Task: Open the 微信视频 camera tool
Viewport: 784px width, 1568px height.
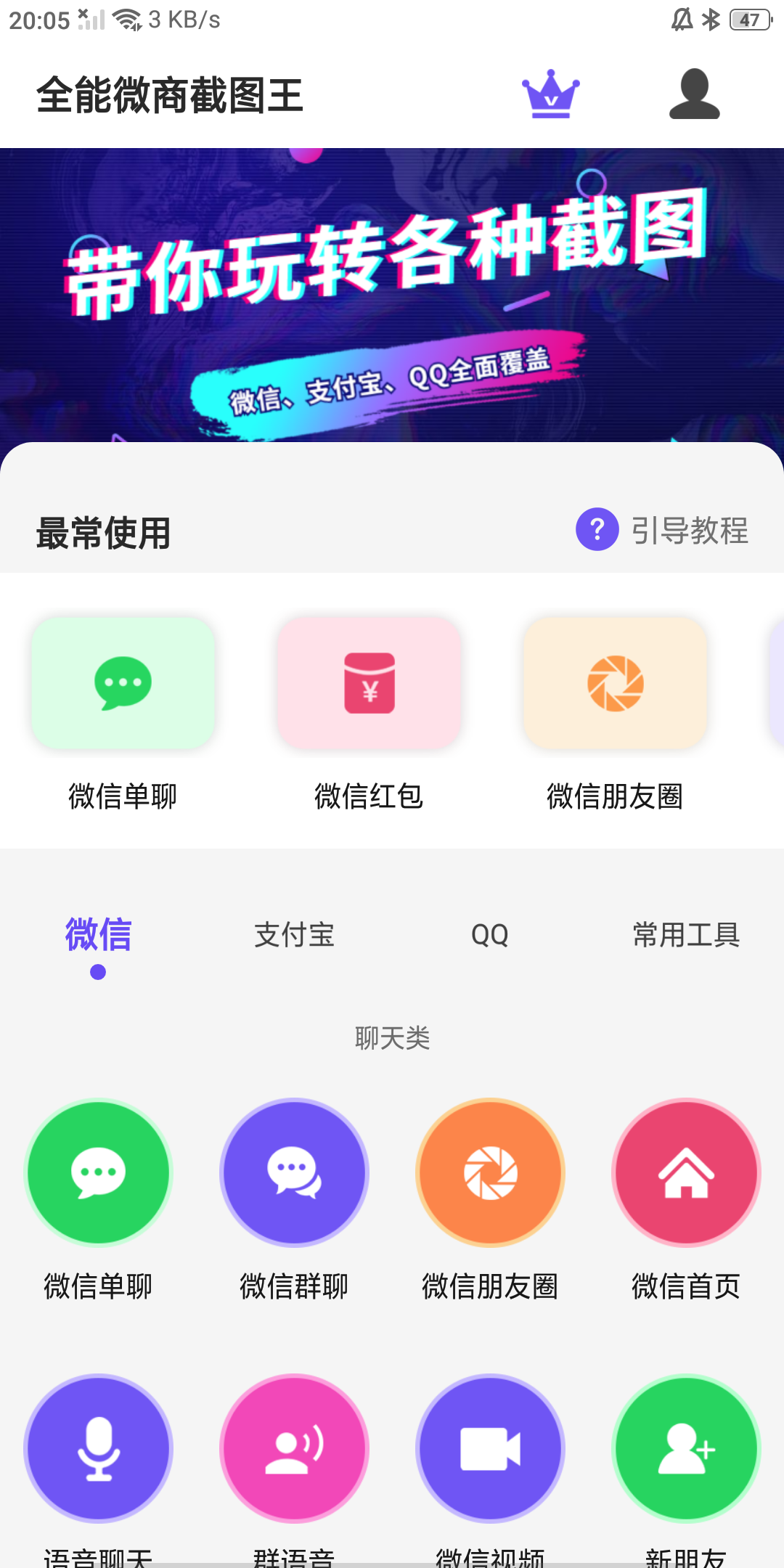Action: [x=490, y=1449]
